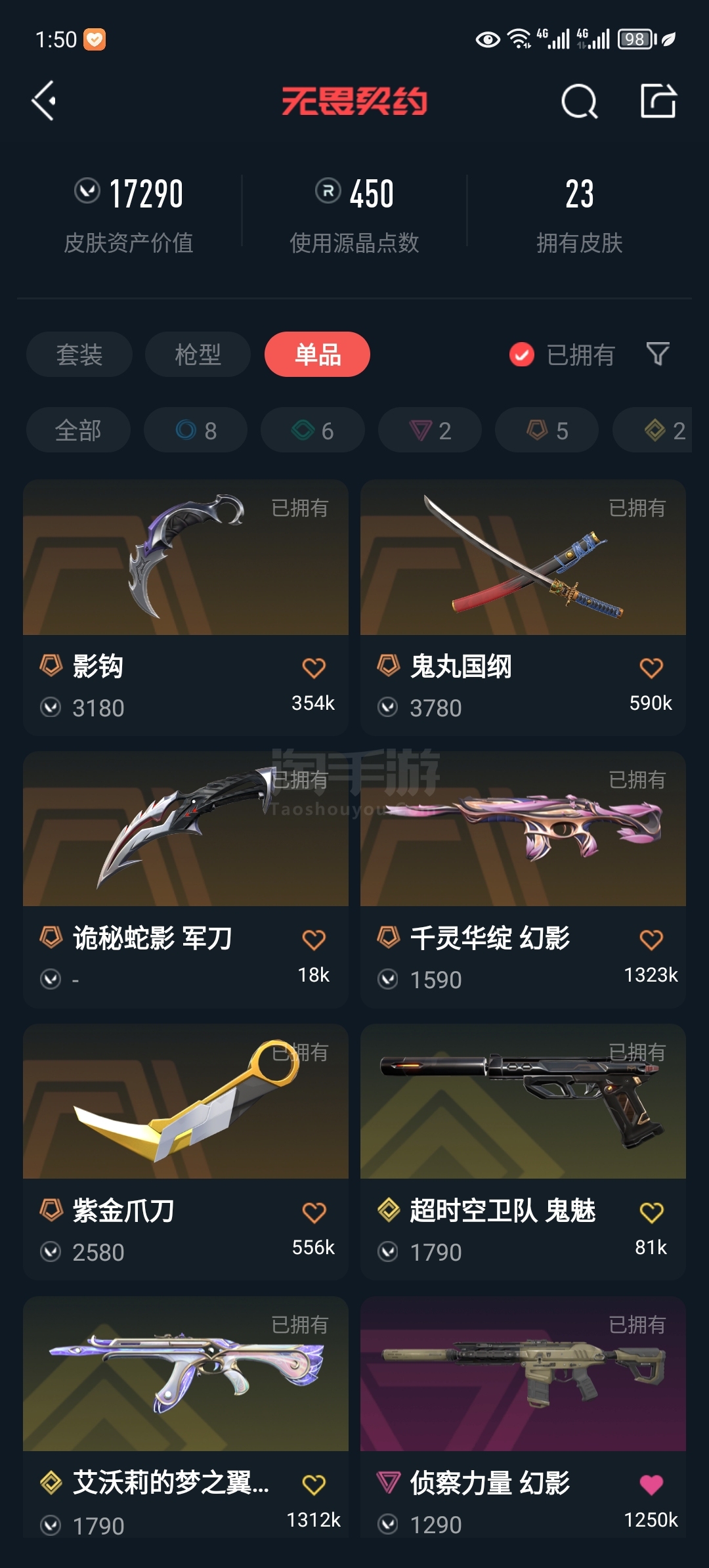Select the 单品 tab
The height and width of the screenshot is (1568, 709).
[x=317, y=355]
